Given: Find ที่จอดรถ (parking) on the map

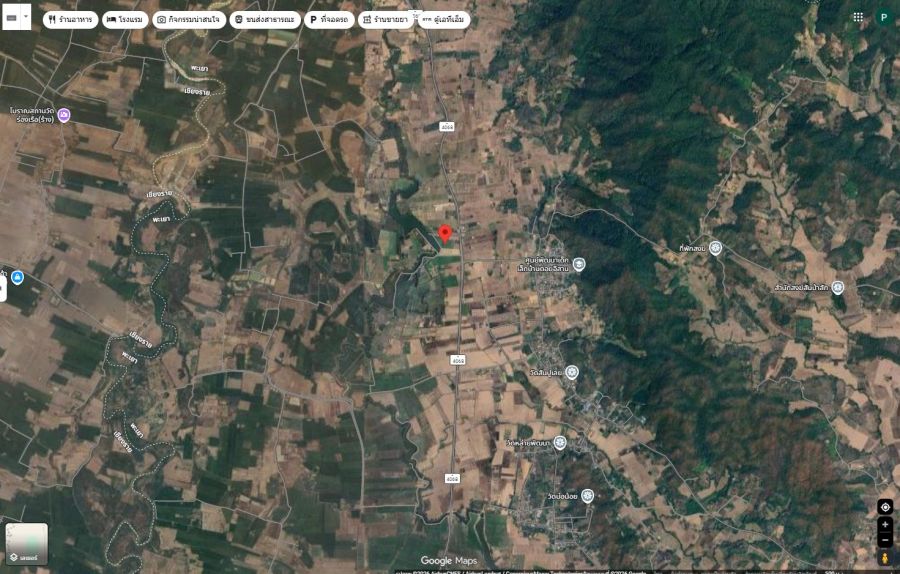Looking at the screenshot, I should (329, 19).
